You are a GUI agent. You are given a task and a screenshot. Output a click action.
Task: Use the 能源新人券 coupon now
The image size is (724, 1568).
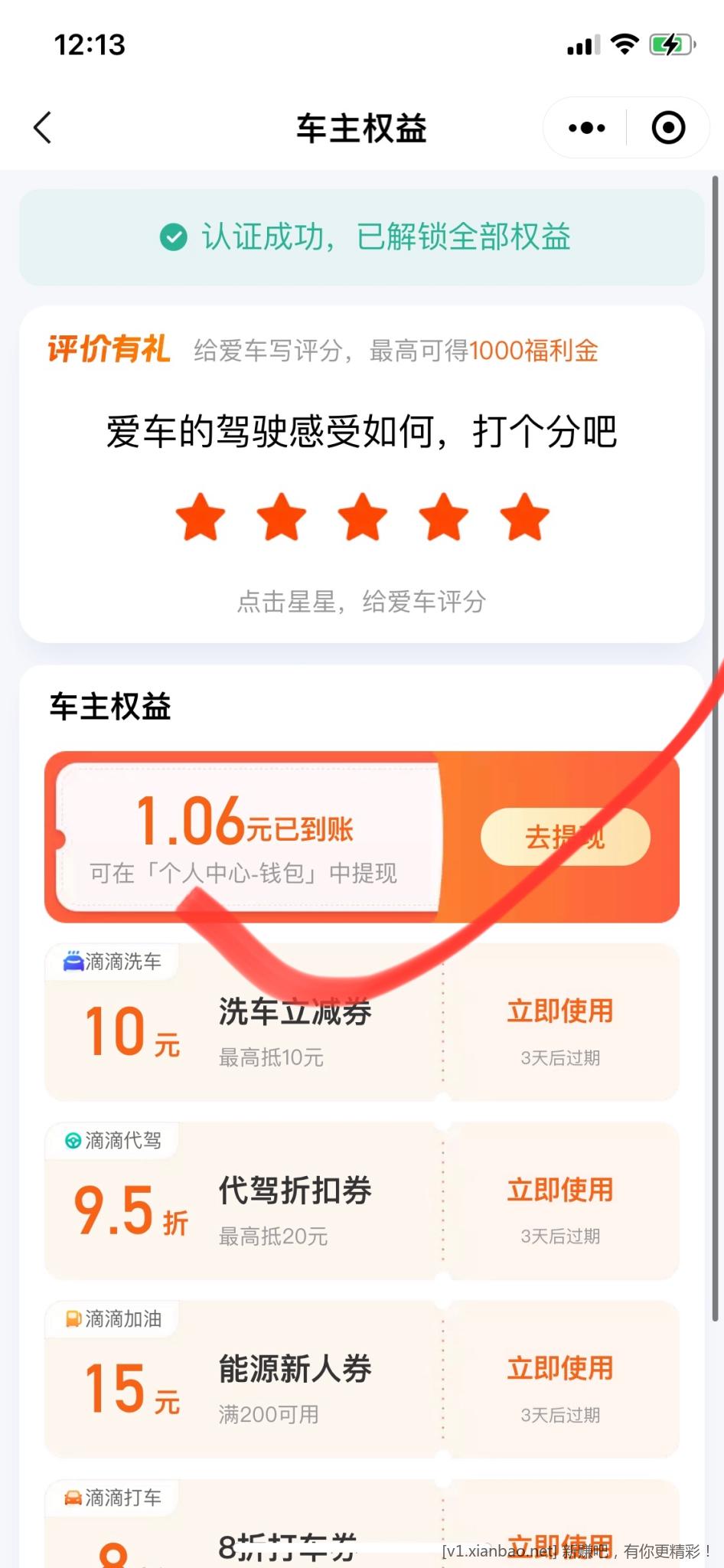560,1369
